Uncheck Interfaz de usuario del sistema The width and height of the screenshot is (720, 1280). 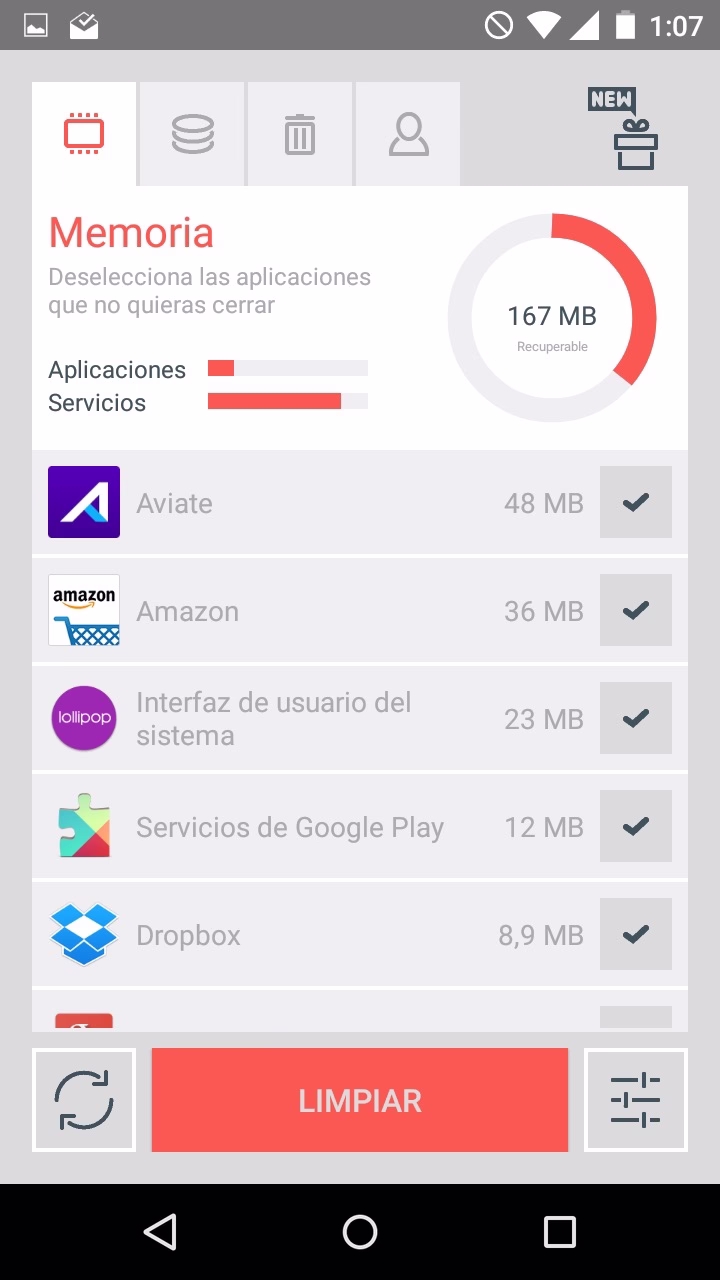point(636,718)
